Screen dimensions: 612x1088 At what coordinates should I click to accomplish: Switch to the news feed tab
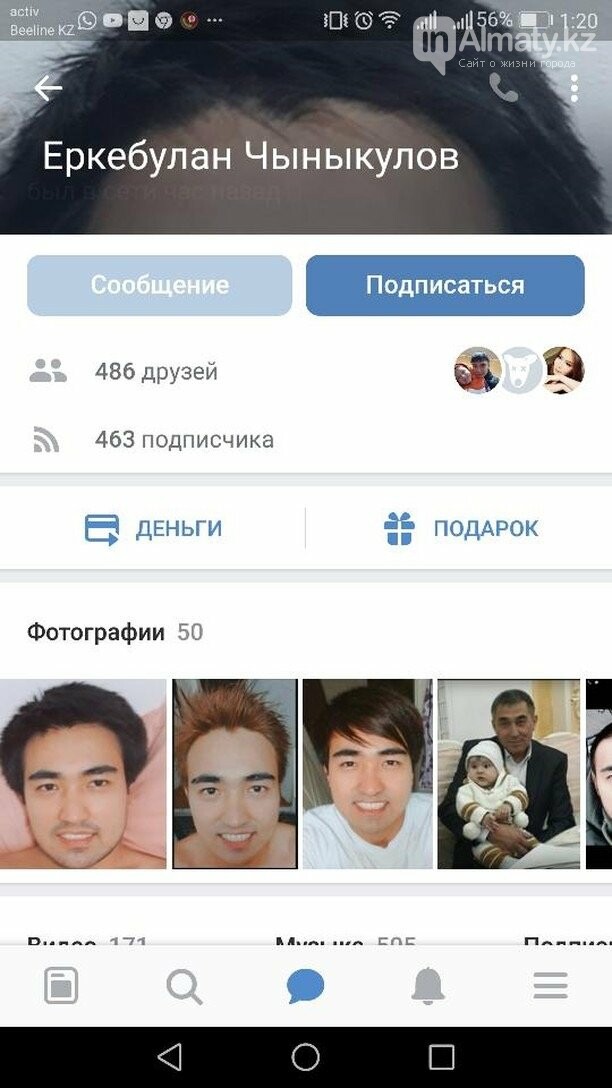pos(62,986)
